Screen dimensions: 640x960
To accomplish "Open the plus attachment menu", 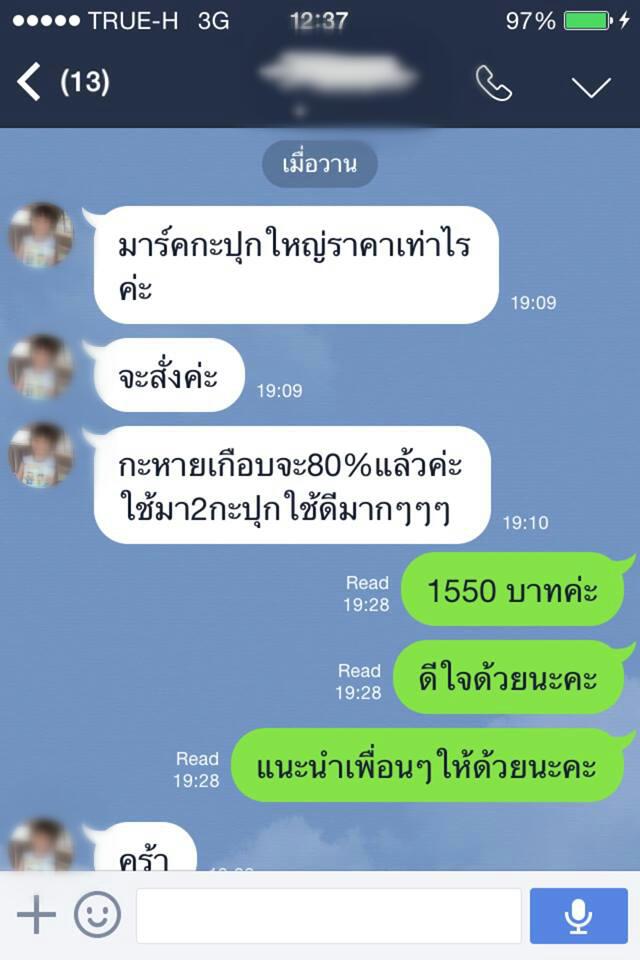I will [x=37, y=915].
